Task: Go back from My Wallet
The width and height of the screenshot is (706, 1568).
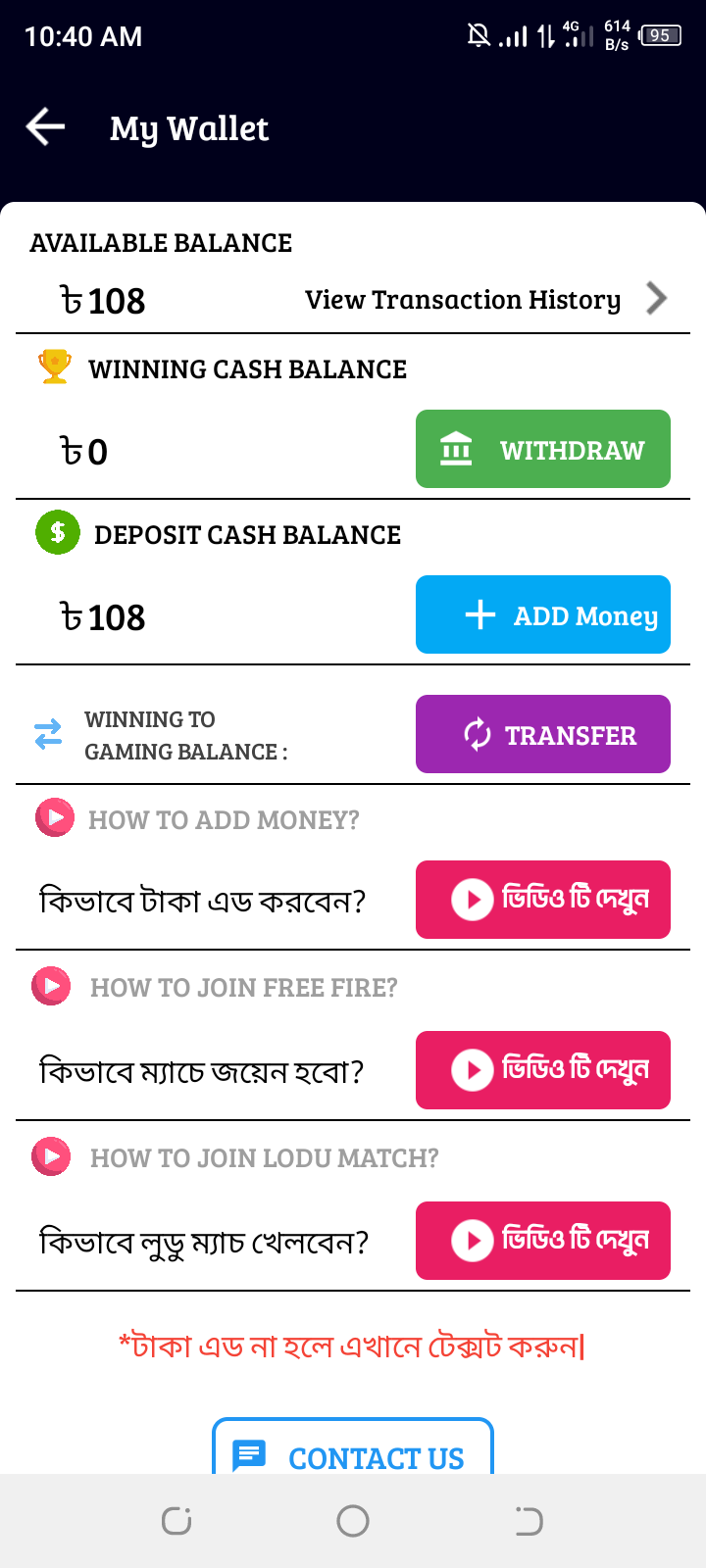Action: pos(45,127)
